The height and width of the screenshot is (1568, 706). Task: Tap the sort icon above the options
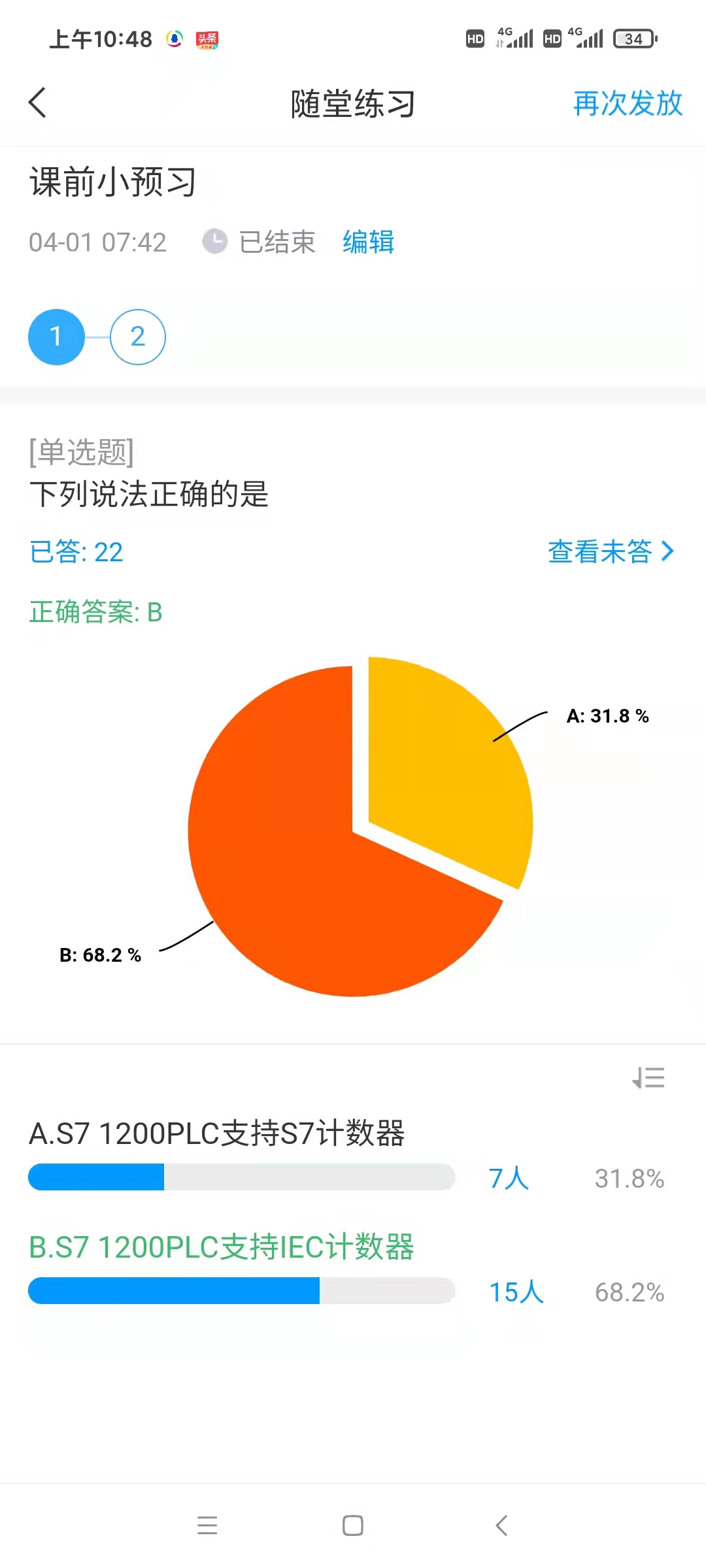pos(648,1077)
